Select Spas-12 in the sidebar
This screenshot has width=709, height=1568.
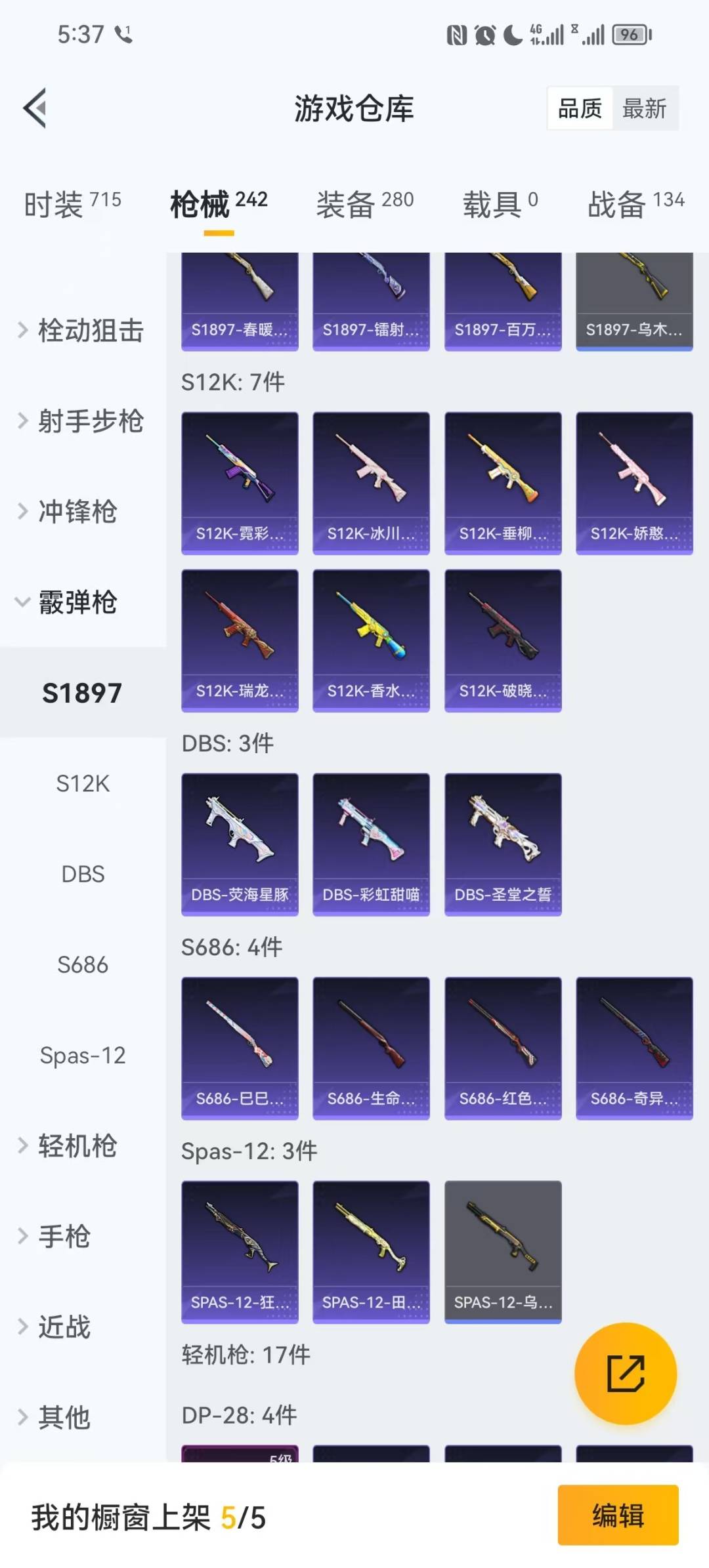pos(83,1055)
